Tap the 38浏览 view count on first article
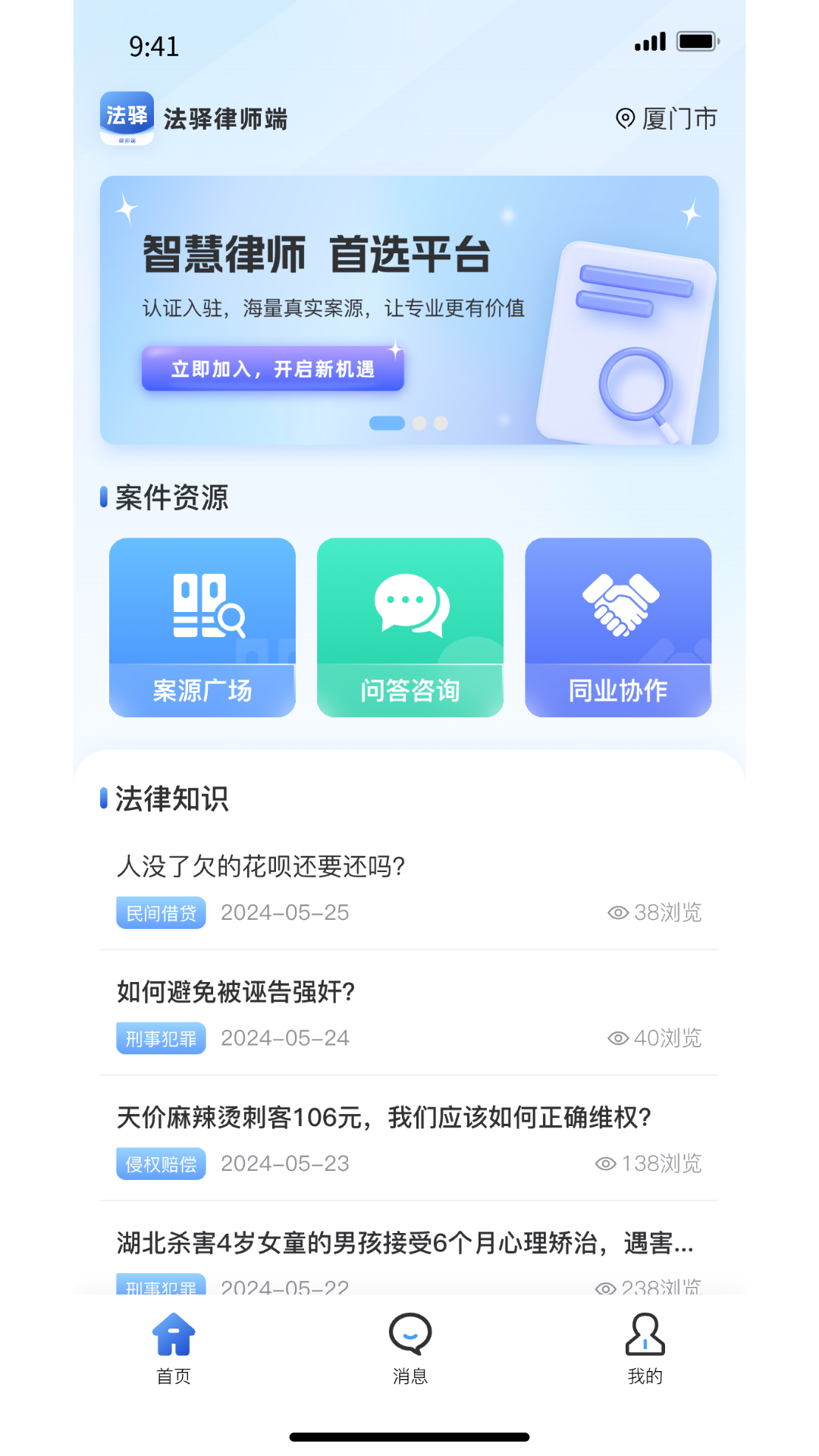819x1456 pixels. [655, 913]
